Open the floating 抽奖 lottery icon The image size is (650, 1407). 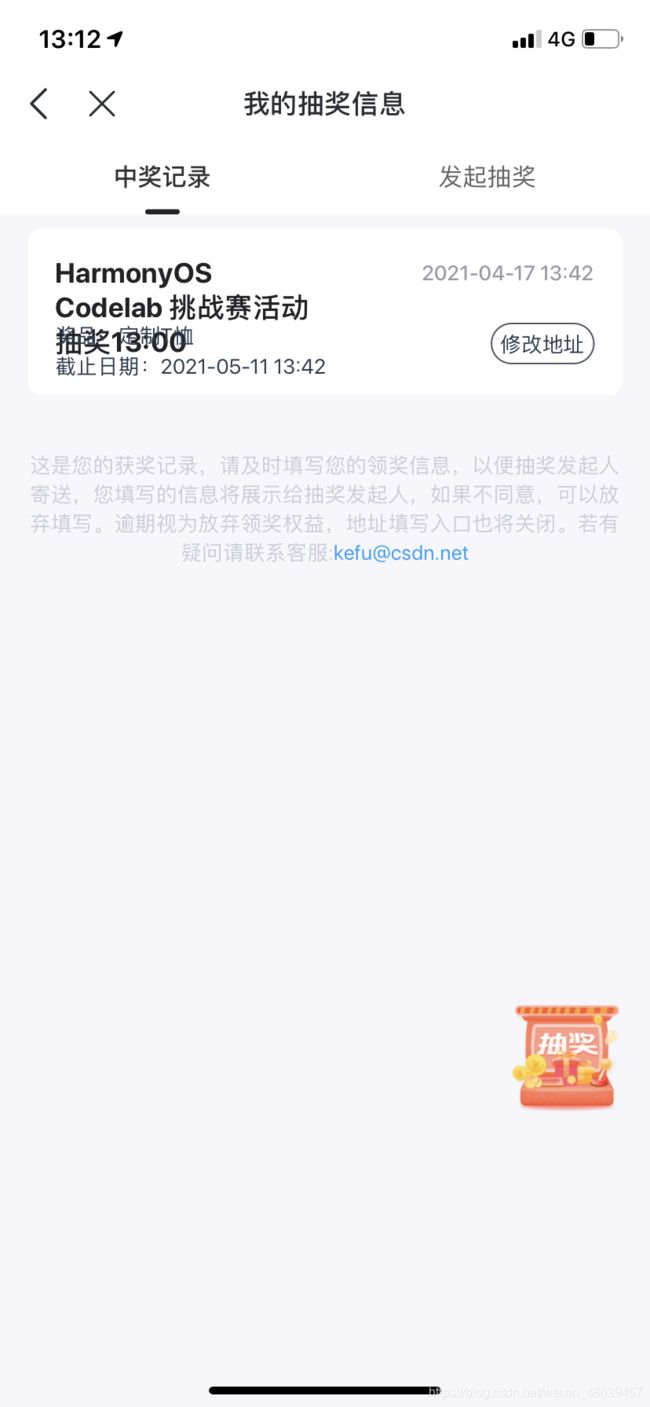(x=566, y=1057)
